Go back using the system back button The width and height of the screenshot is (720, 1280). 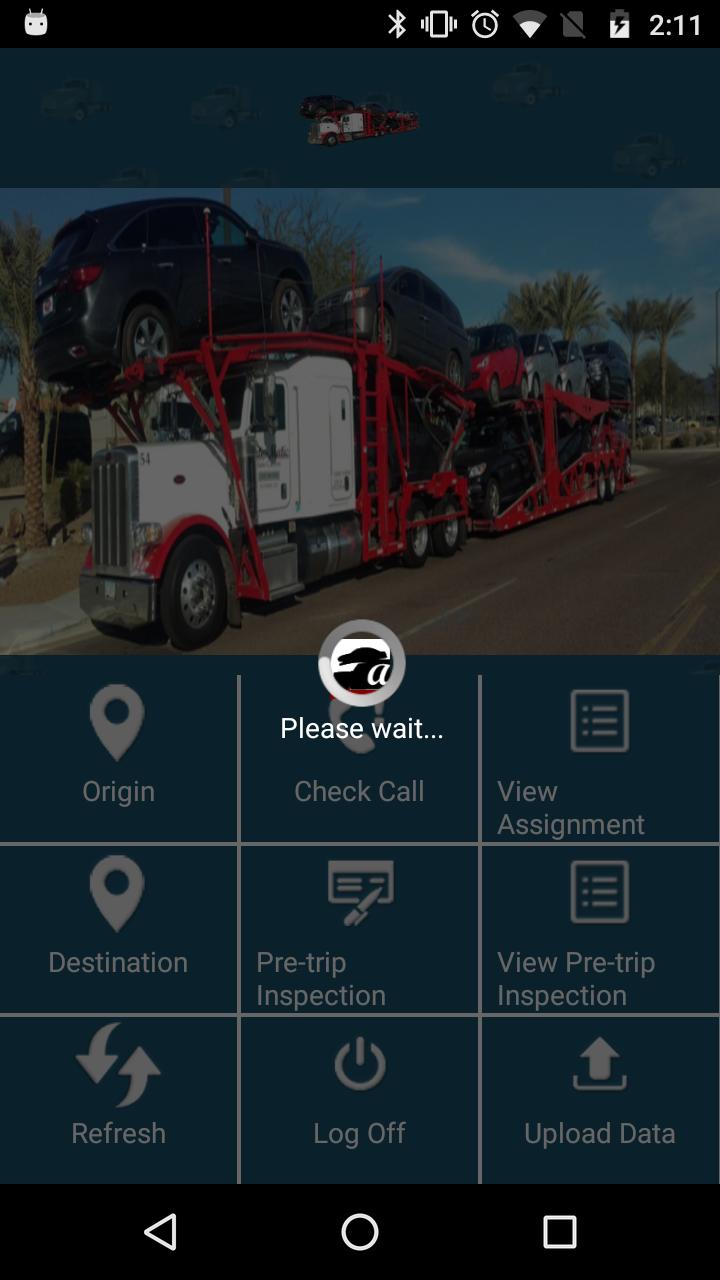[160, 1232]
